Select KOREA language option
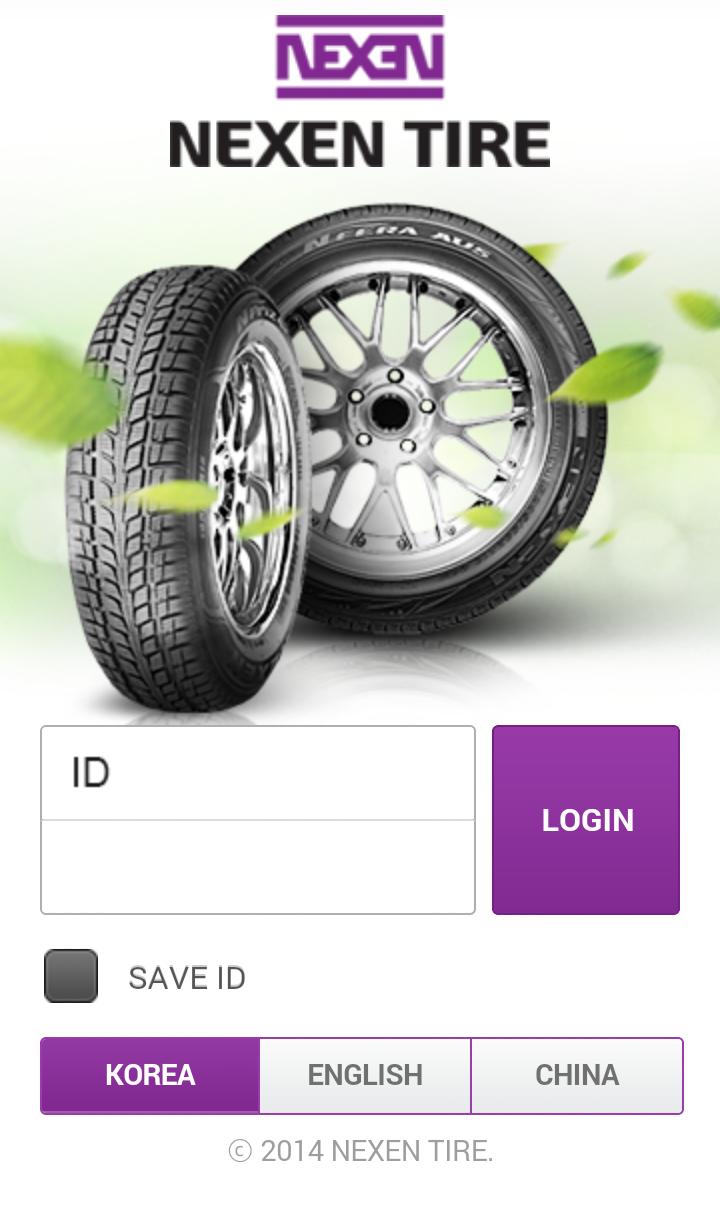This screenshot has width=720, height=1229. tap(150, 1075)
